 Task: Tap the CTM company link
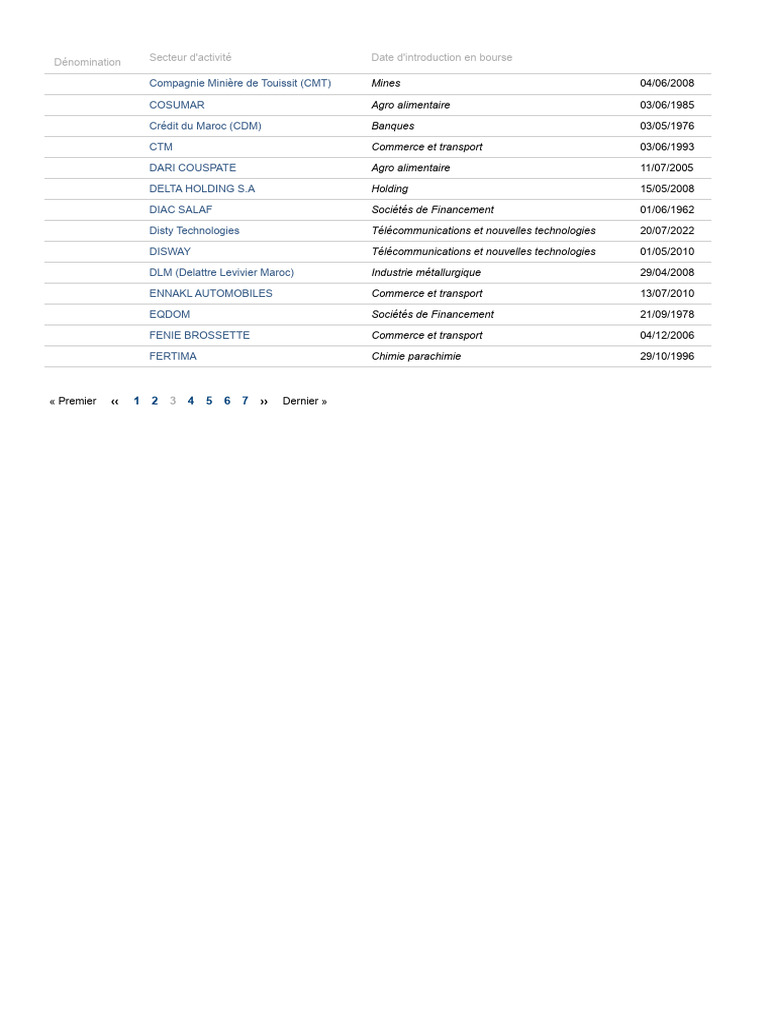pyautogui.click(x=161, y=146)
